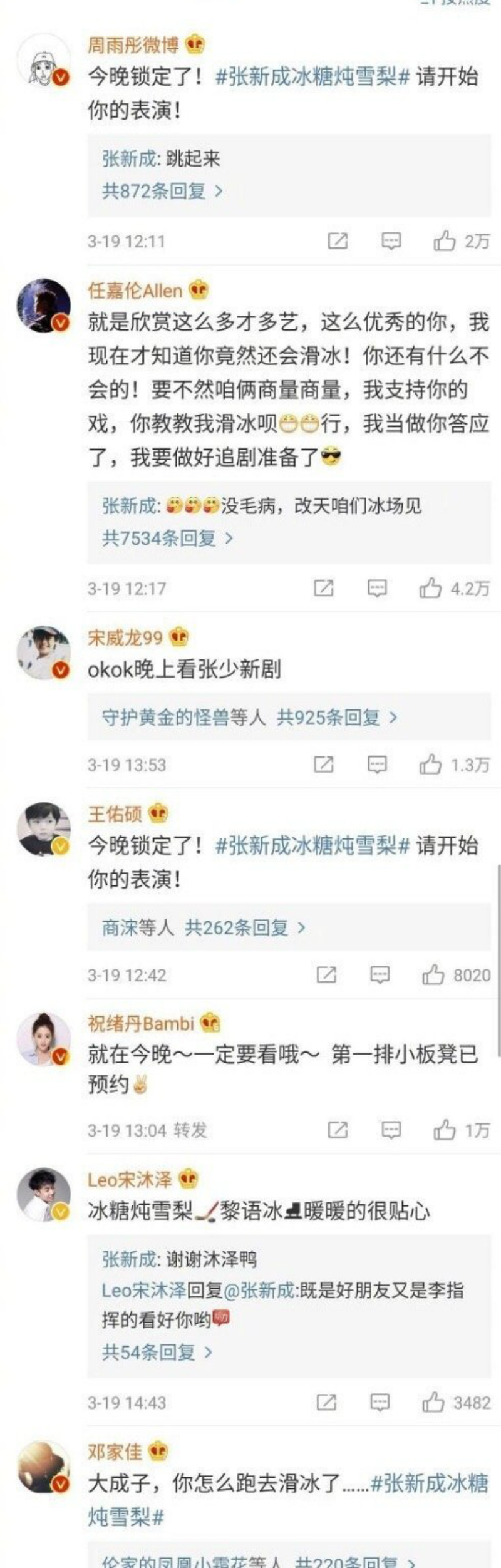Open 任嘉伦Allen's profile picture
501x1568 pixels.
click(44, 306)
